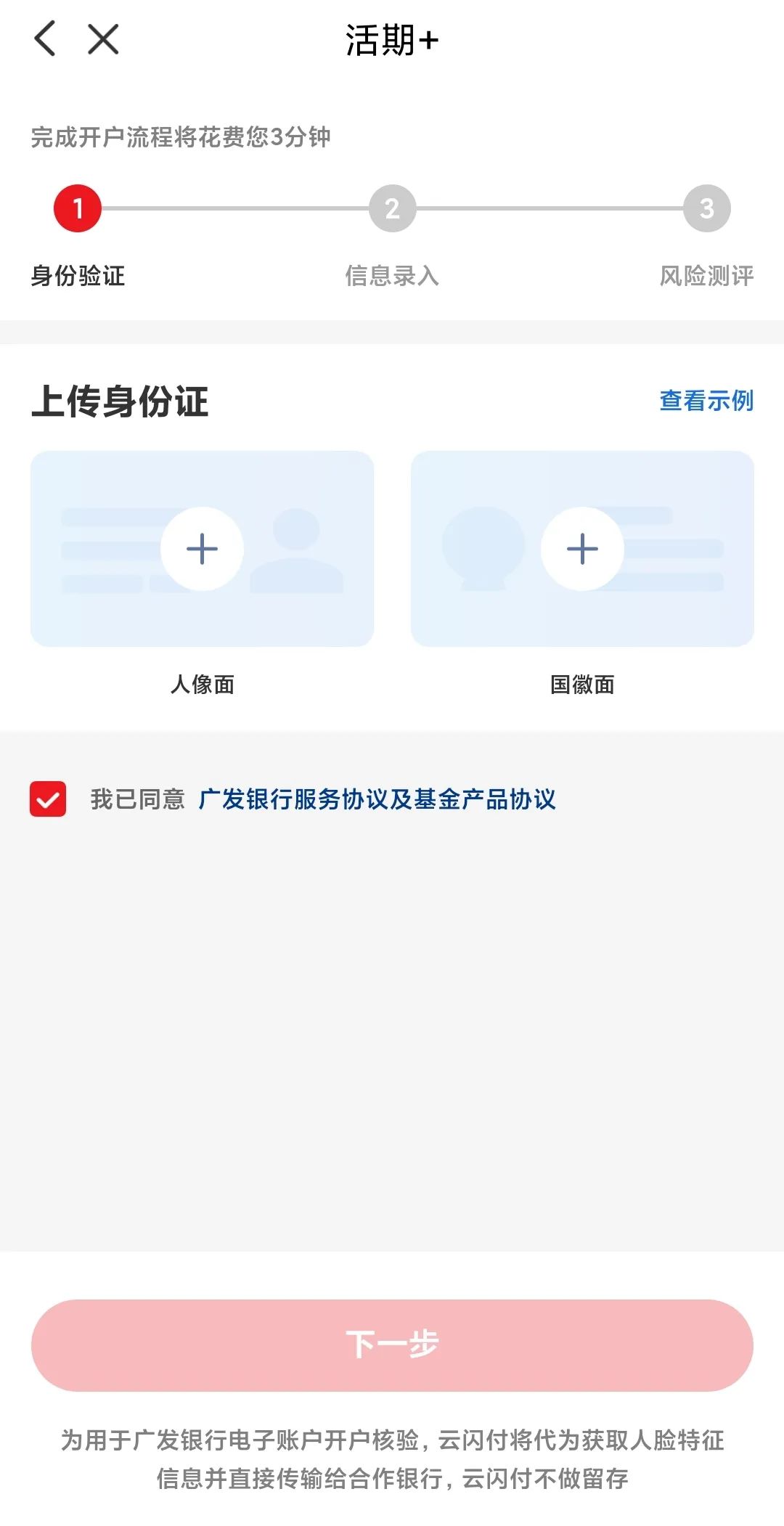The height and width of the screenshot is (1526, 784).
Task: Tap step 3 circle for 风险测评
Action: 706,209
